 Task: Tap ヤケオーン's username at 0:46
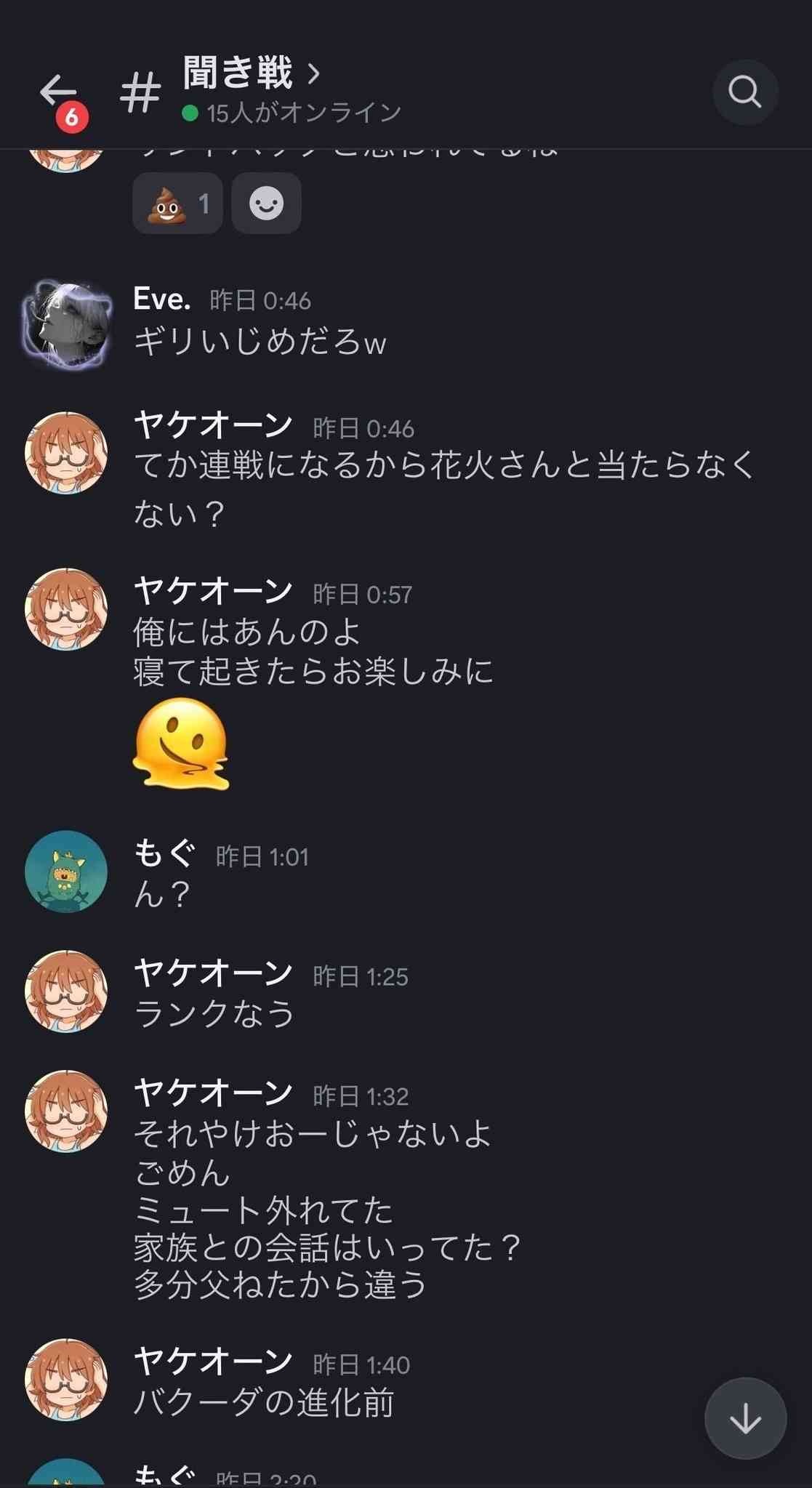[x=213, y=425]
